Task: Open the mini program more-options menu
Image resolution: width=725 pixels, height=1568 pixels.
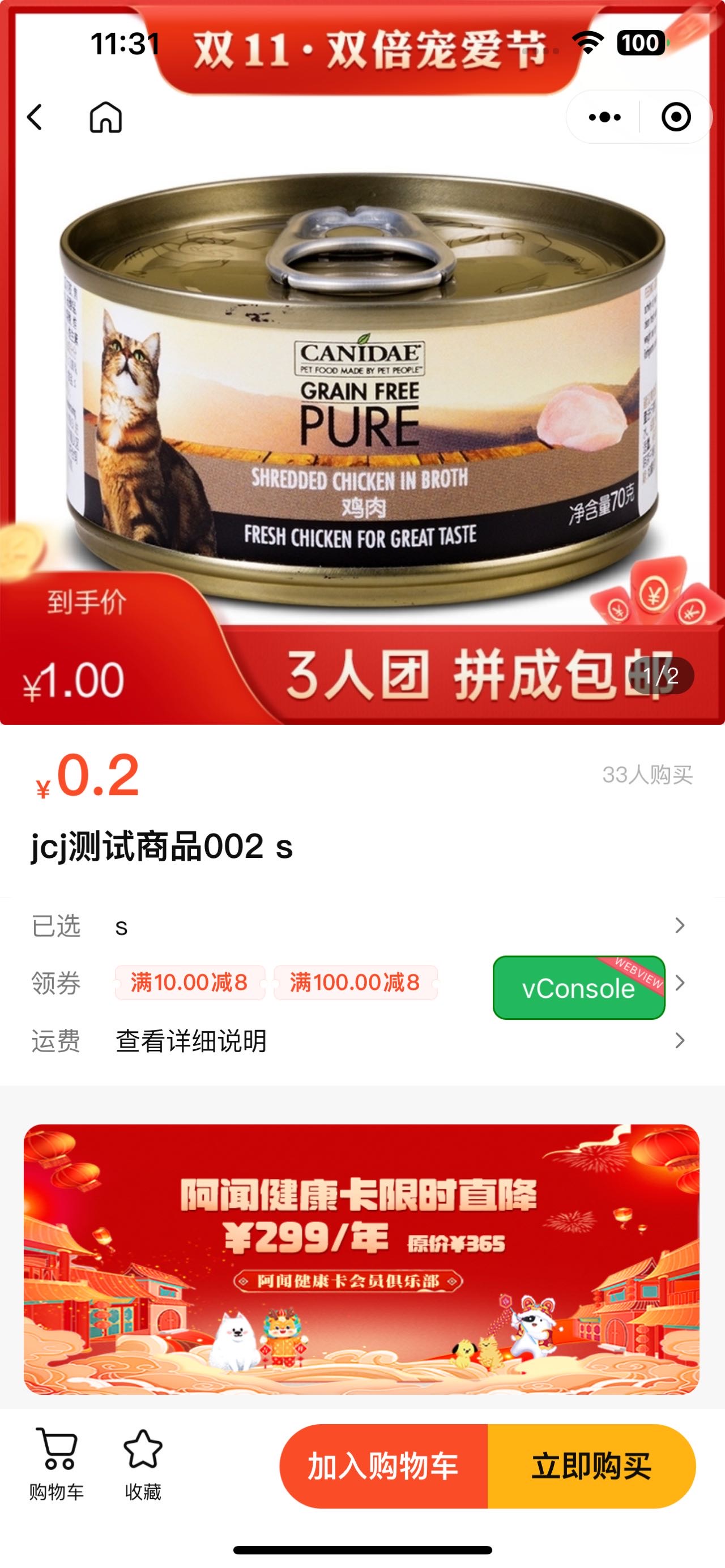Action: (604, 117)
